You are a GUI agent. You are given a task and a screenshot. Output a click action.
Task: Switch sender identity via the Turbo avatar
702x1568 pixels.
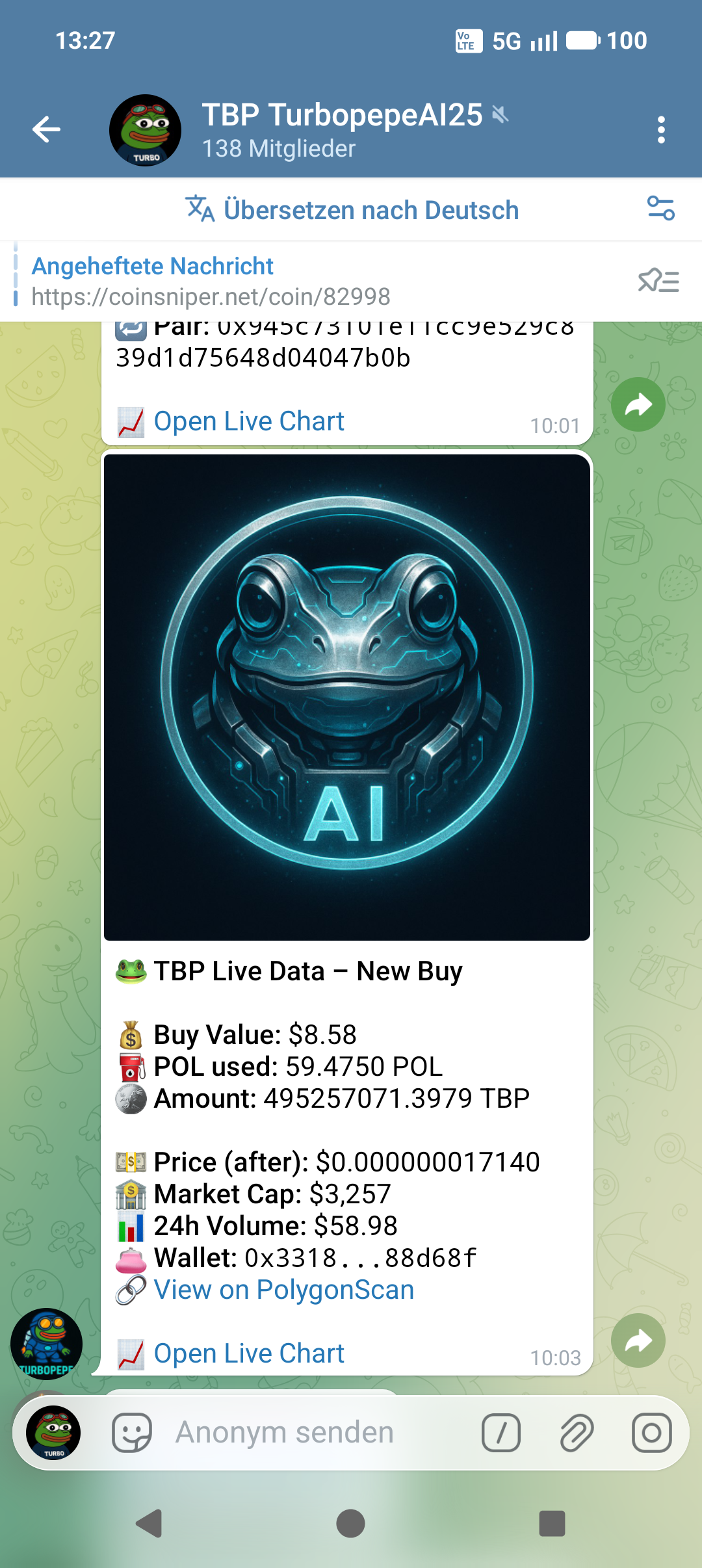pyautogui.click(x=56, y=1431)
